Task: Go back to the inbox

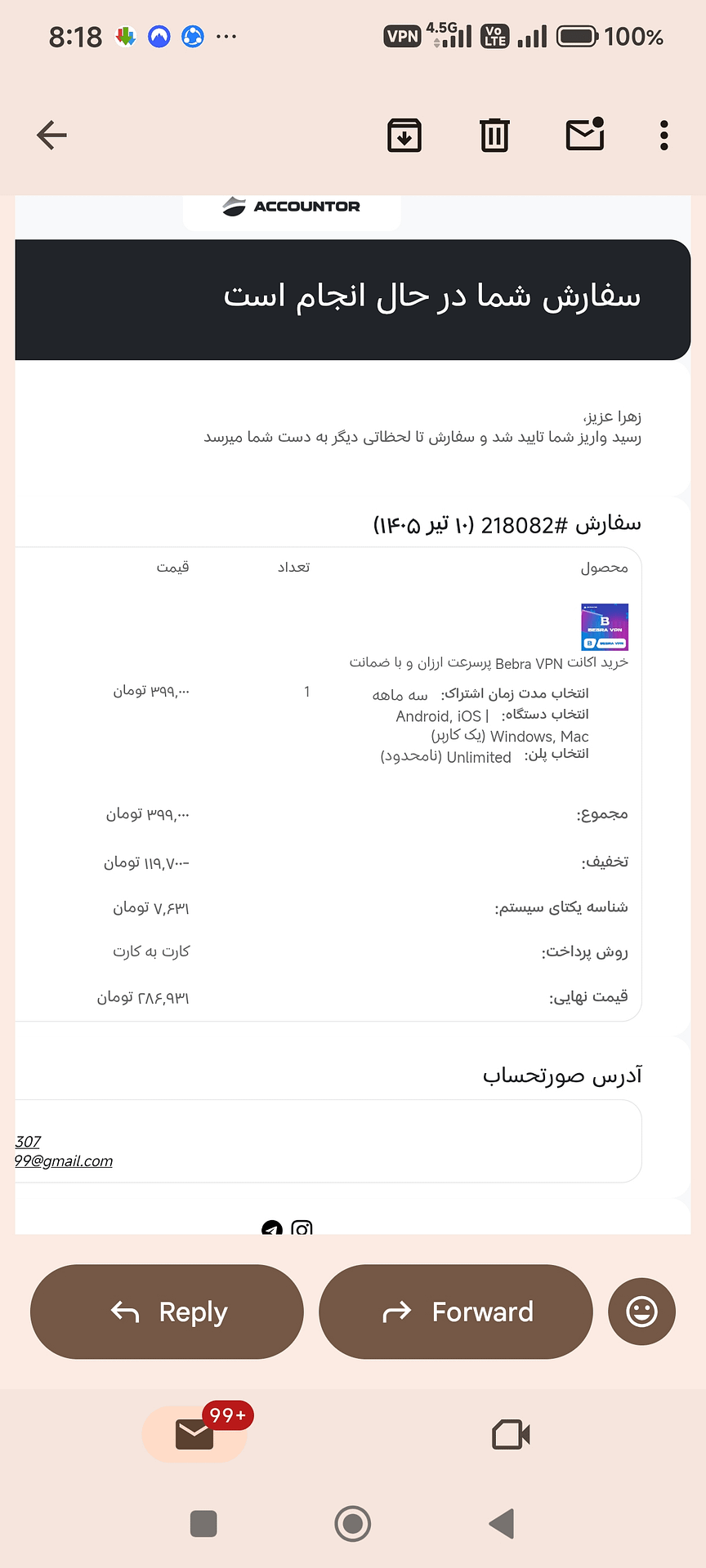Action: point(51,135)
